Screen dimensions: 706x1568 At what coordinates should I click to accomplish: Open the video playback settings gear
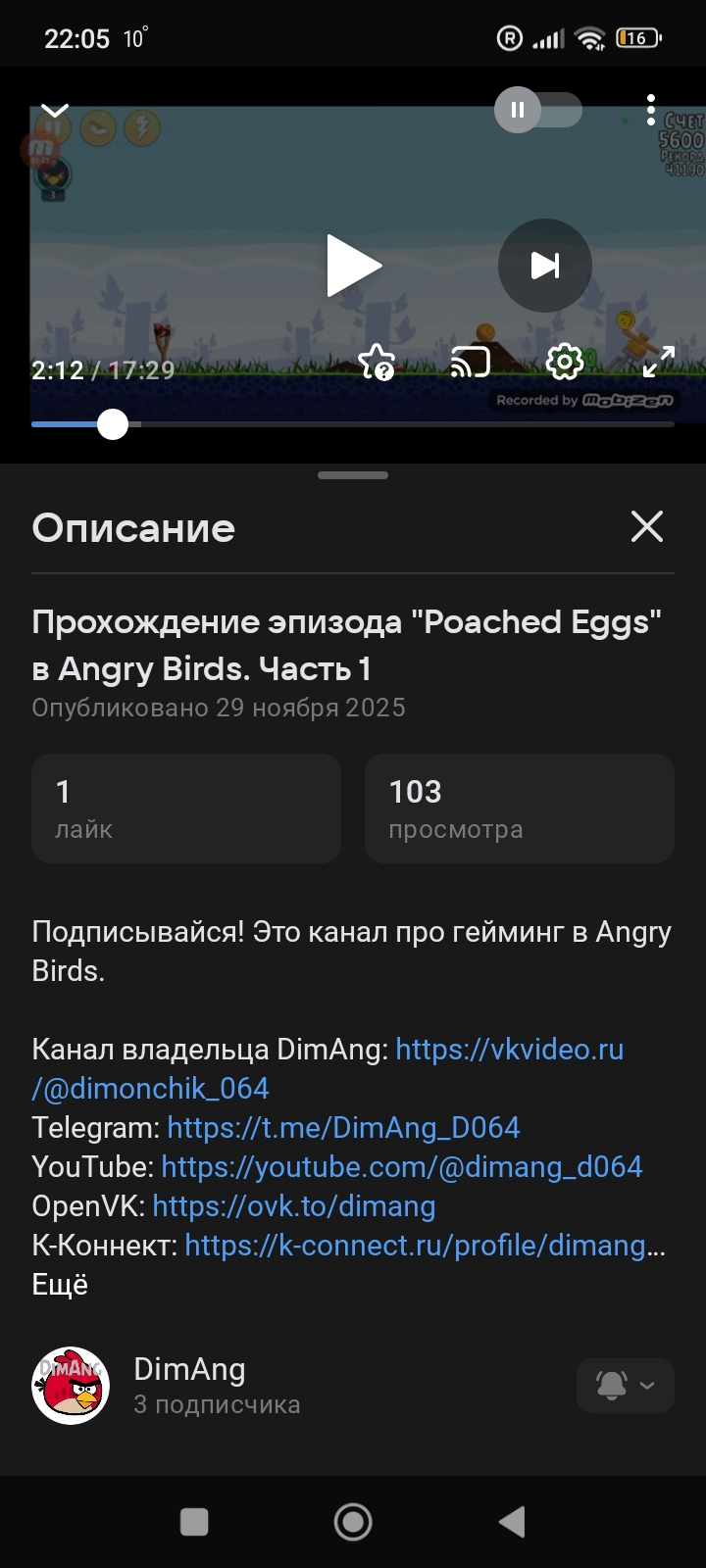[x=564, y=363]
